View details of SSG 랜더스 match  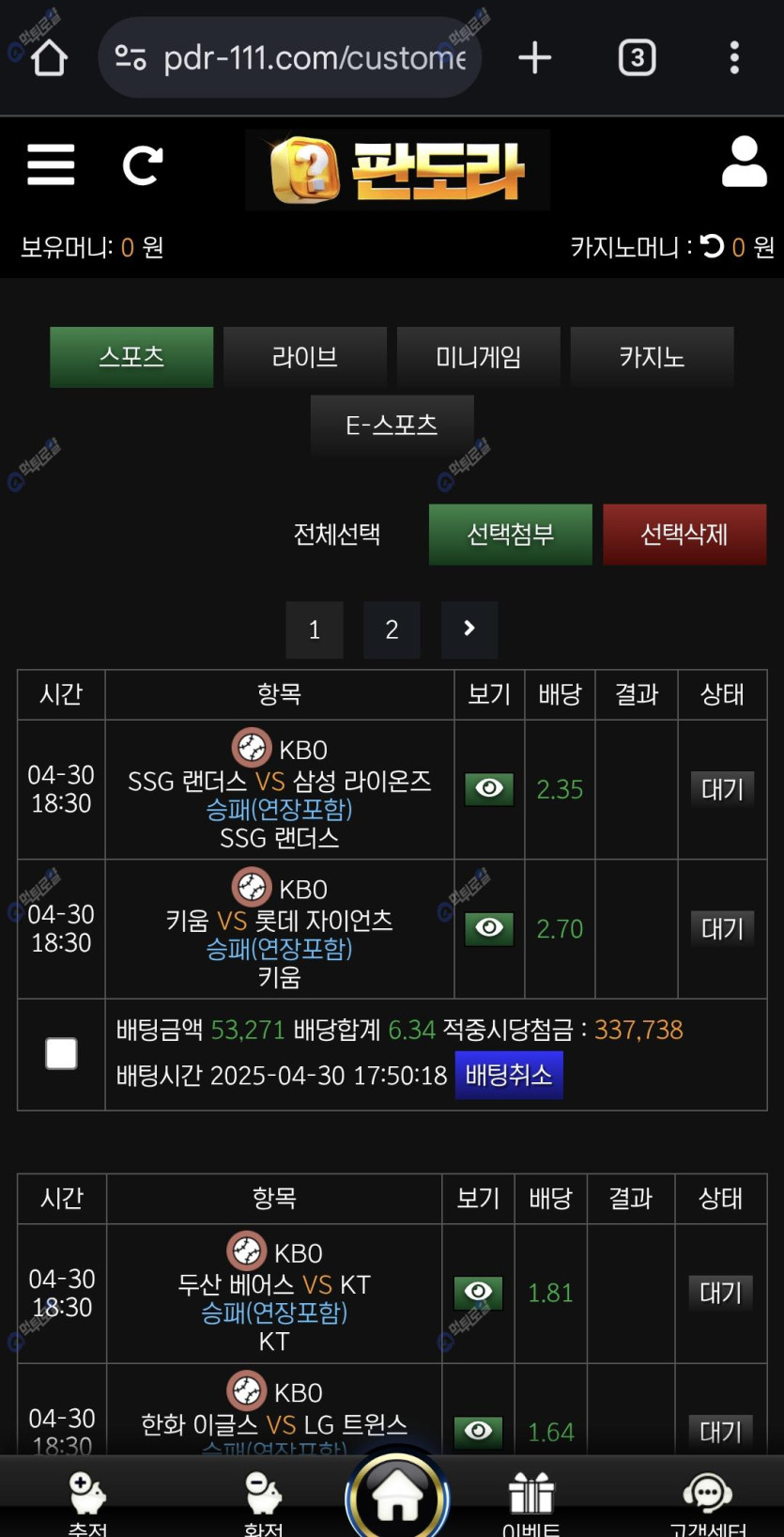click(489, 788)
